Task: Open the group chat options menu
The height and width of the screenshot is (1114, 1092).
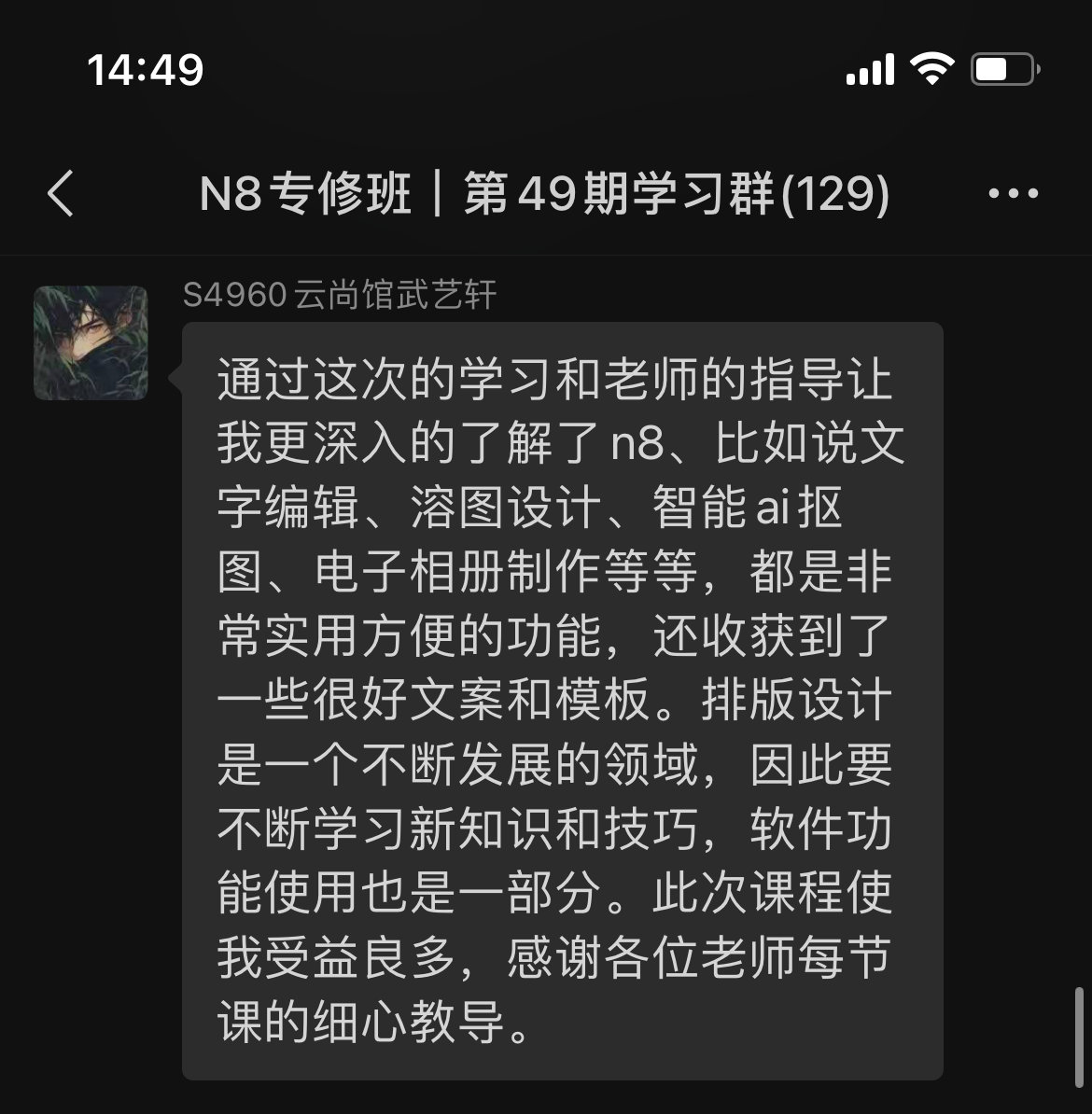Action: click(1013, 194)
